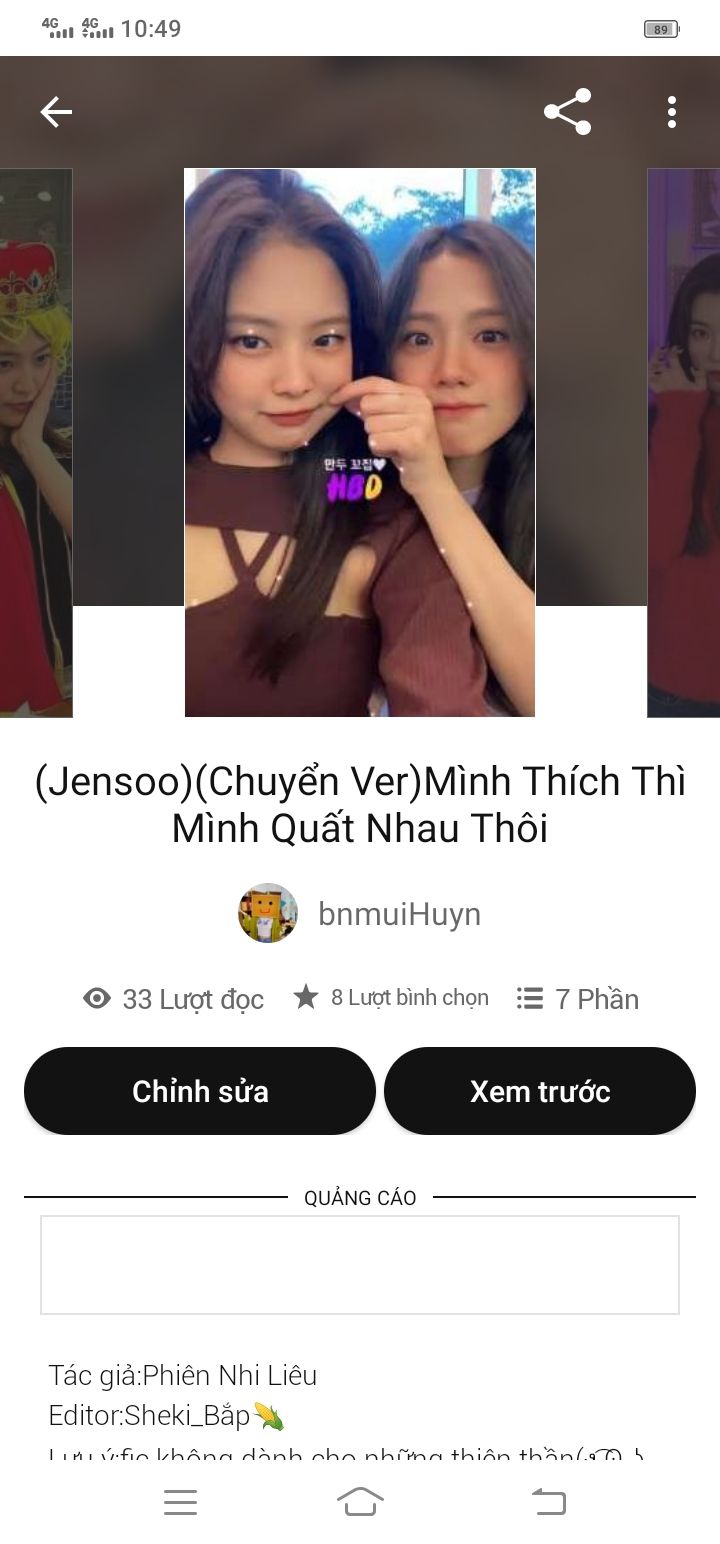Tap the system back button
The image size is (720, 1544).
click(x=547, y=1502)
